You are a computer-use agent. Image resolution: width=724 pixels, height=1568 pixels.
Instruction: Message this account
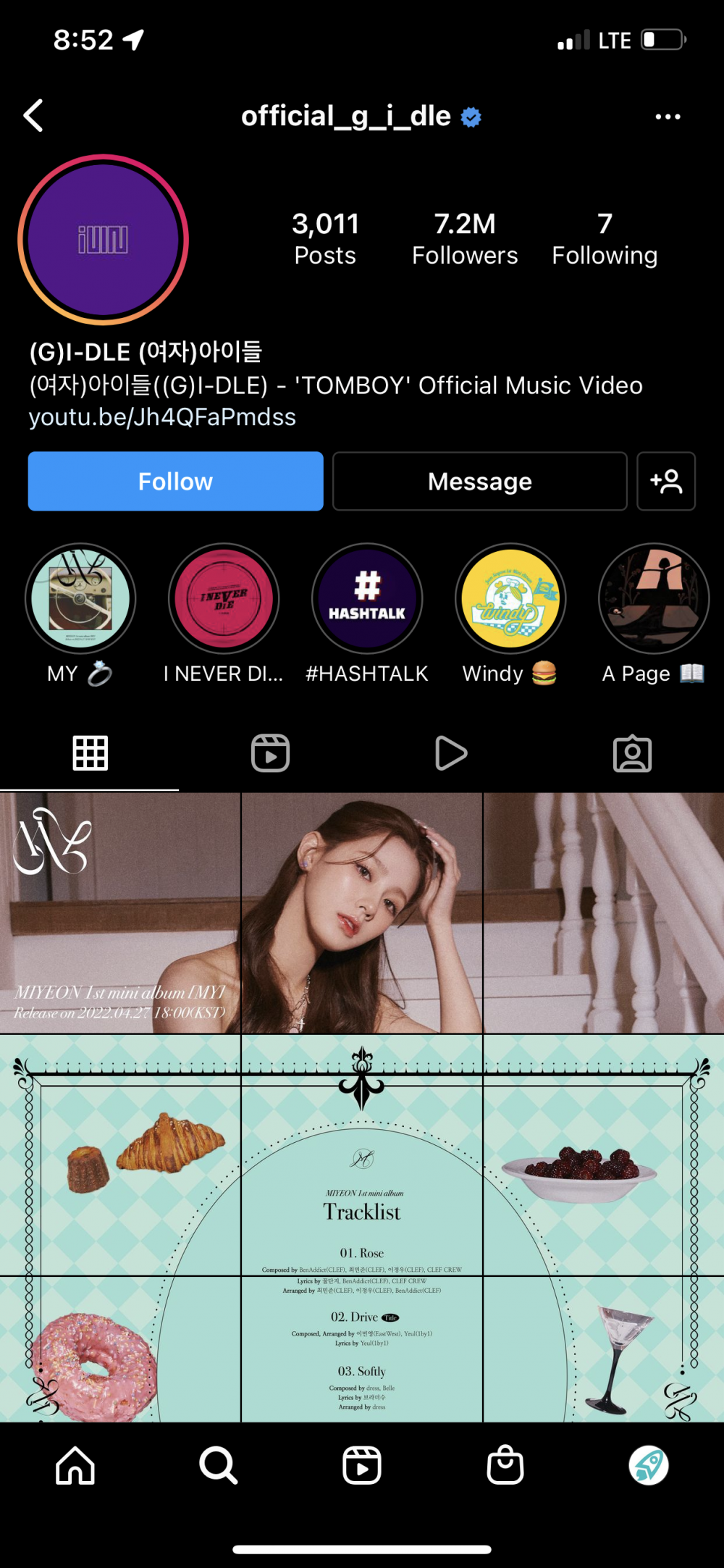[x=479, y=482]
